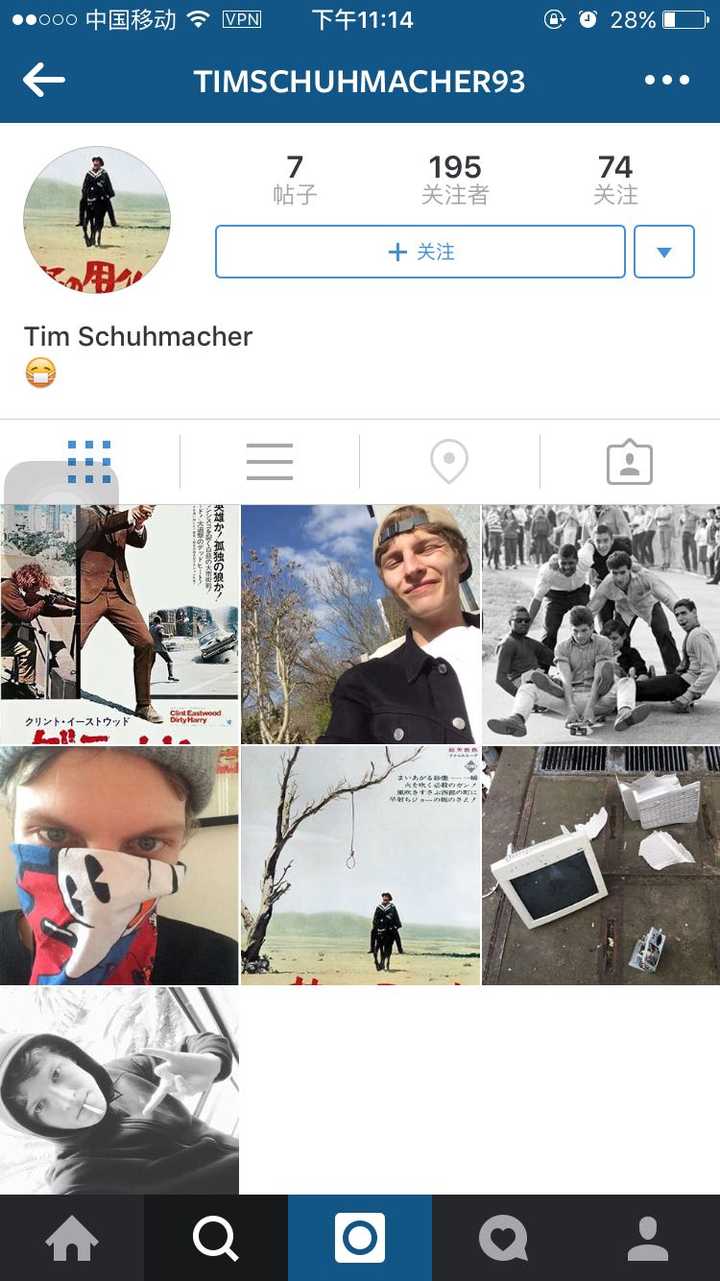Switch to list view tab
Viewport: 720px width, 1281px height.
coord(270,462)
